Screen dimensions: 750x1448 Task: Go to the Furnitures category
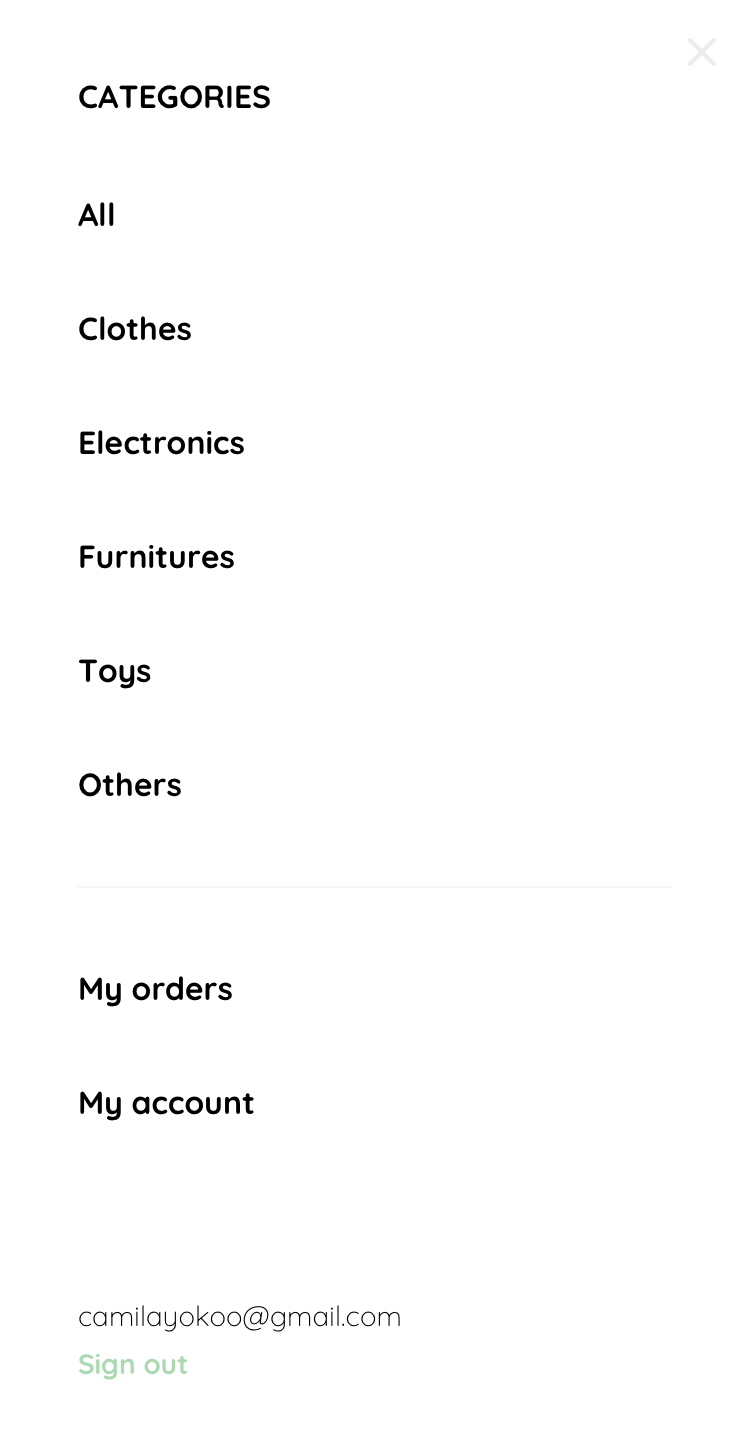(x=156, y=557)
